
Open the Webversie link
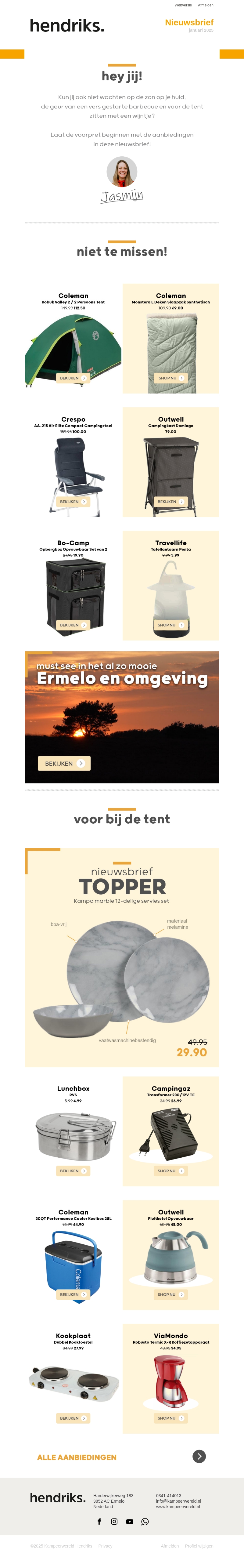click(x=183, y=5)
